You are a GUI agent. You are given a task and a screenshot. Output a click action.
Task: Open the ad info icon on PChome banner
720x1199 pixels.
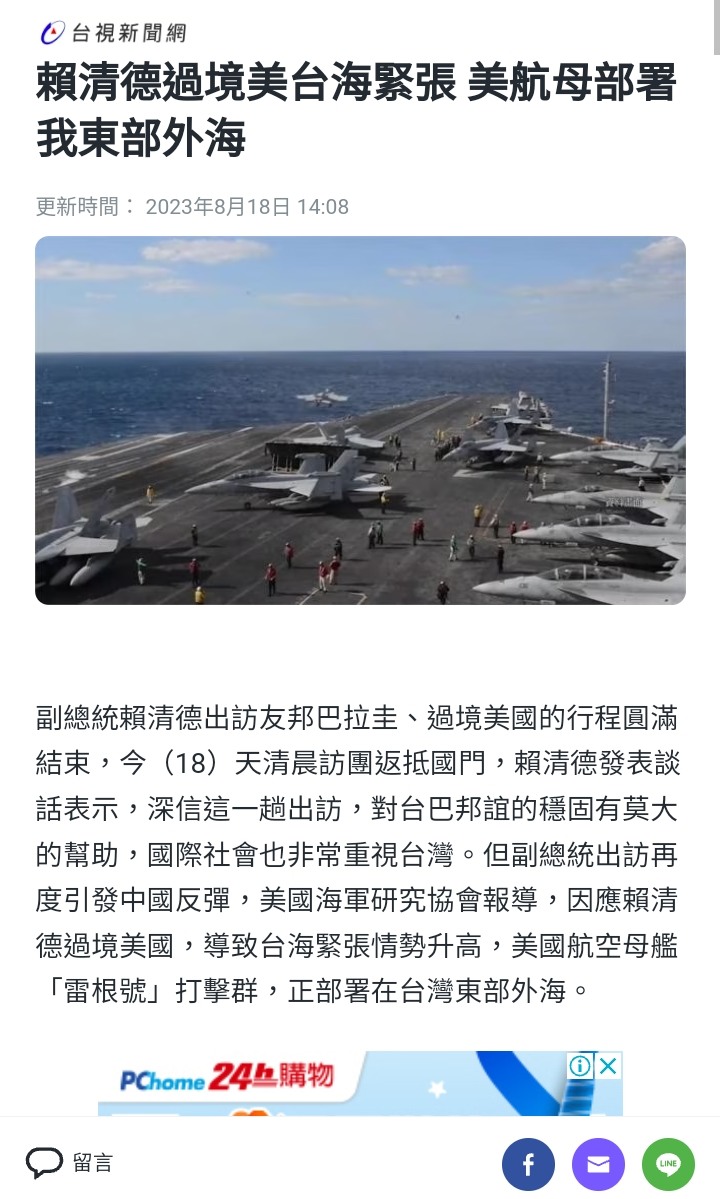coord(581,1066)
